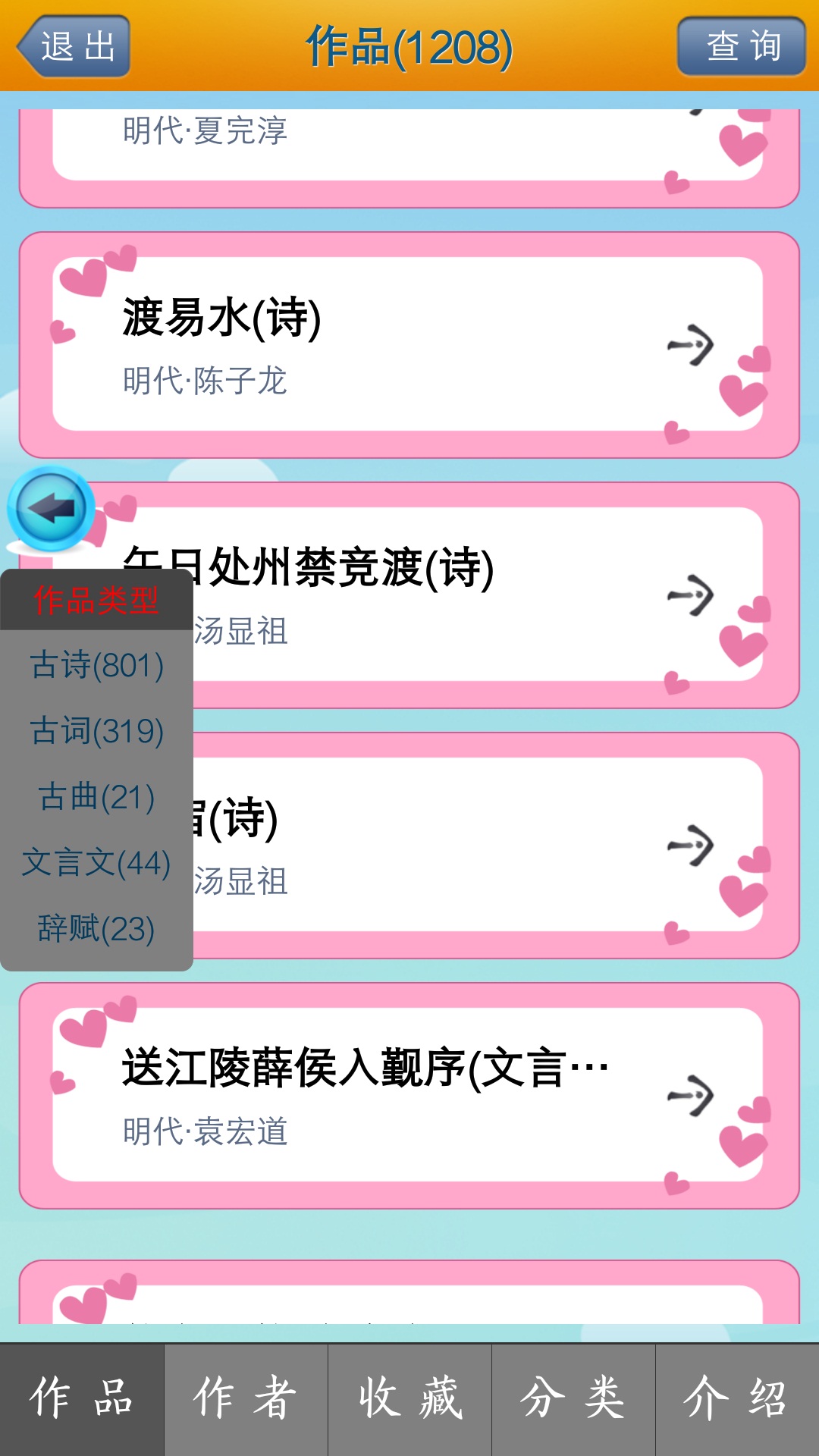Select the 古诗(801) filter option
Viewport: 819px width, 1456px height.
[x=97, y=667]
